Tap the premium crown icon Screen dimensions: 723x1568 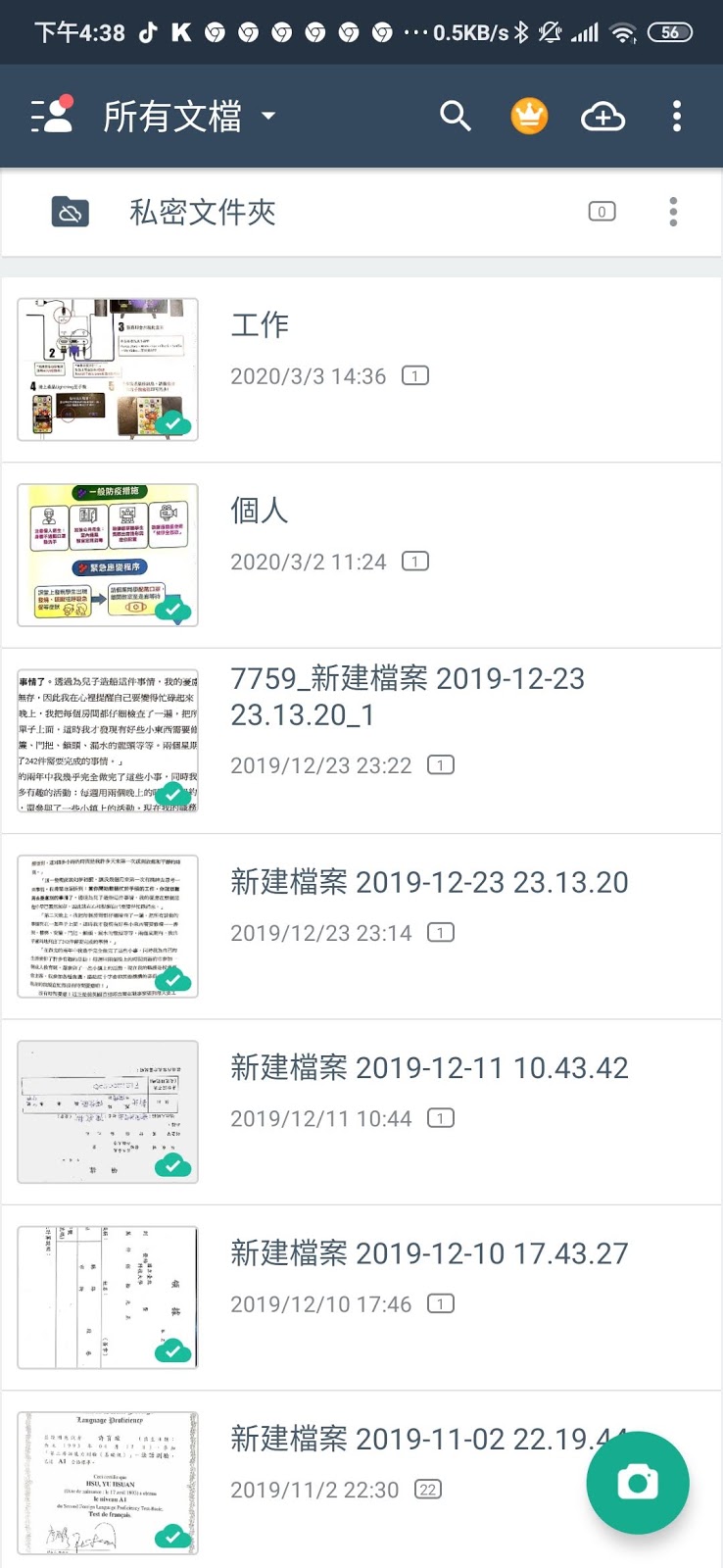(x=529, y=117)
